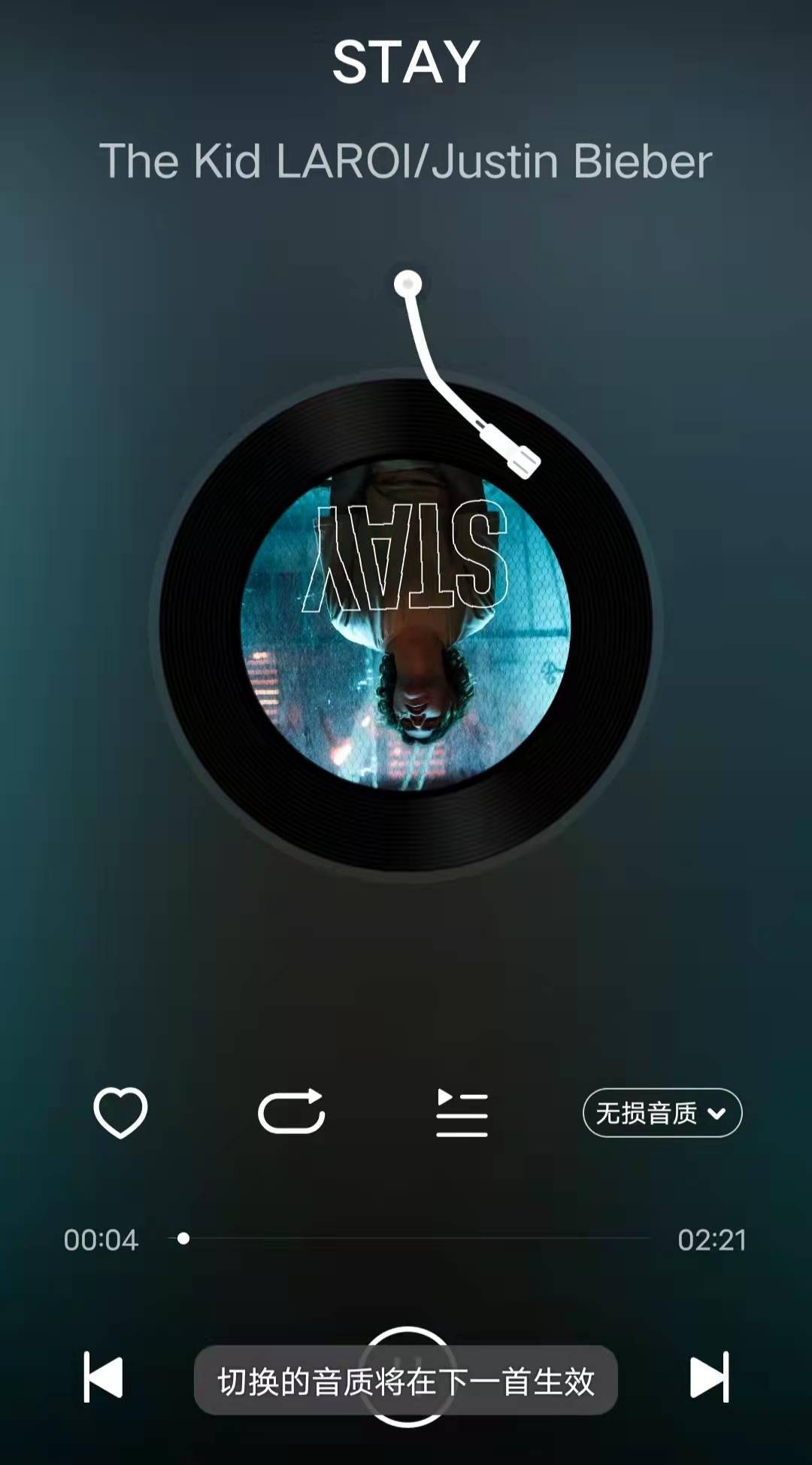Skip to the next track

coord(709,1377)
